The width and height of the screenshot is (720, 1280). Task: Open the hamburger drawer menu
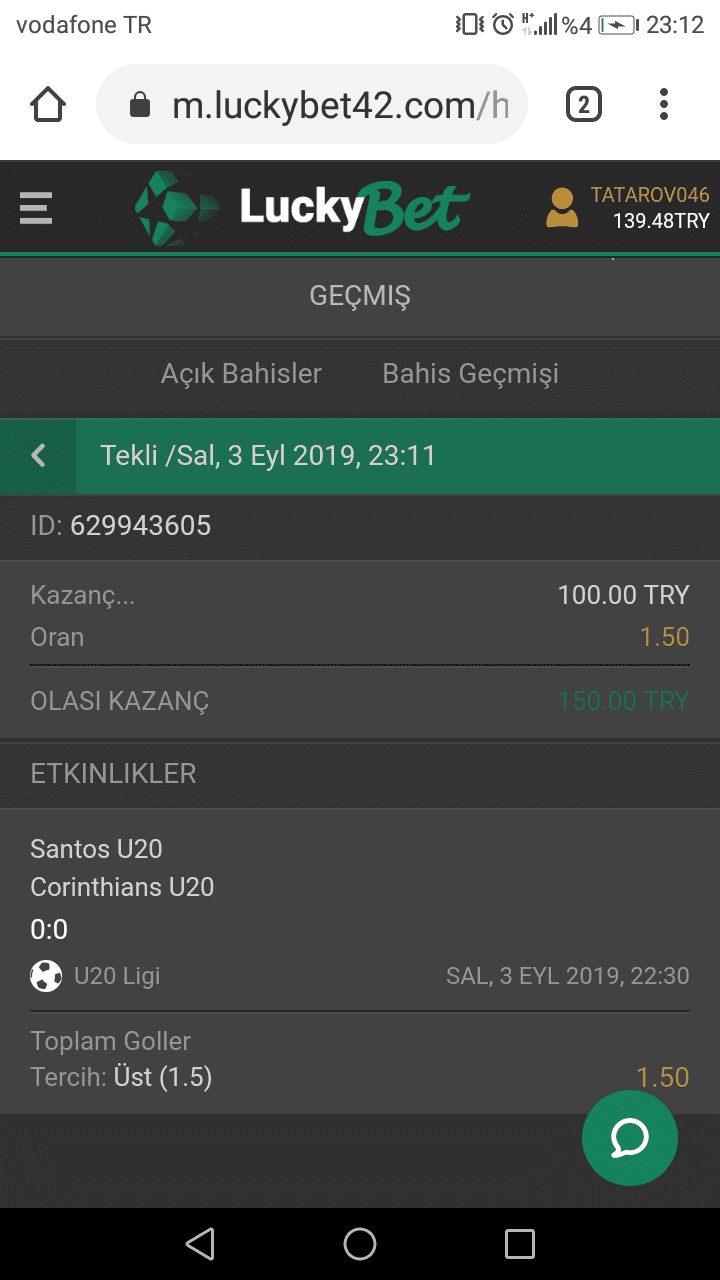(36, 208)
